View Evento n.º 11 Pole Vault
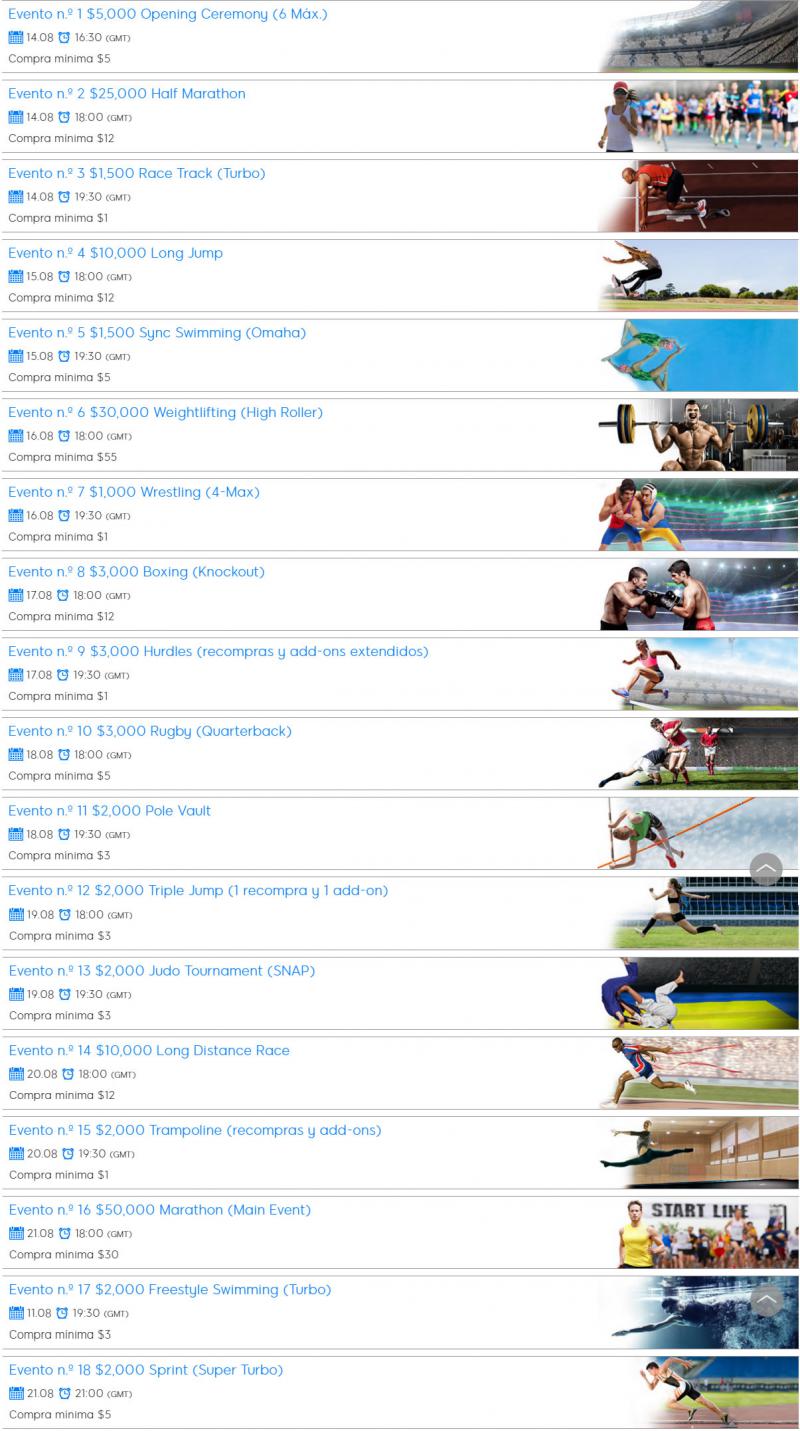 [110, 811]
